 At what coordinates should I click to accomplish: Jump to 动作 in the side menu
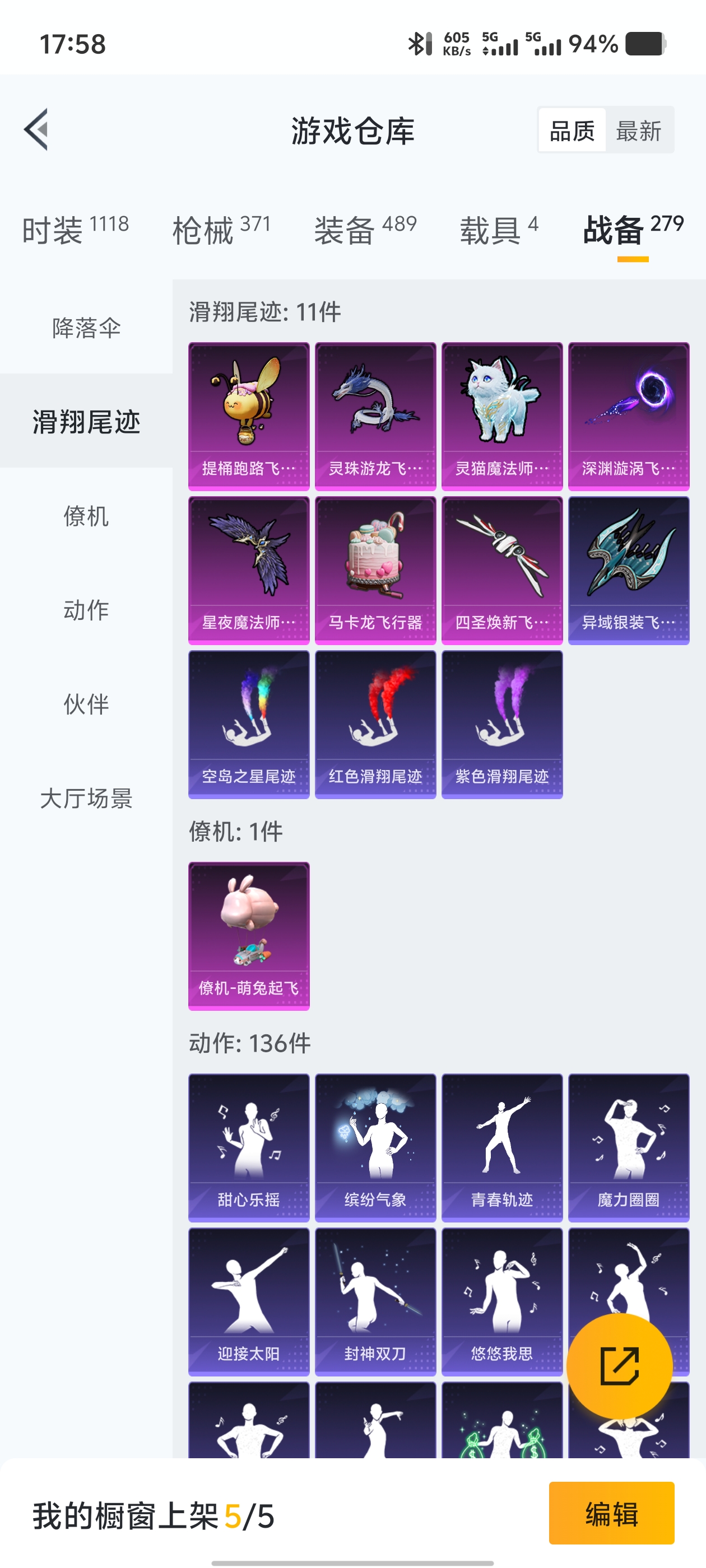86,609
